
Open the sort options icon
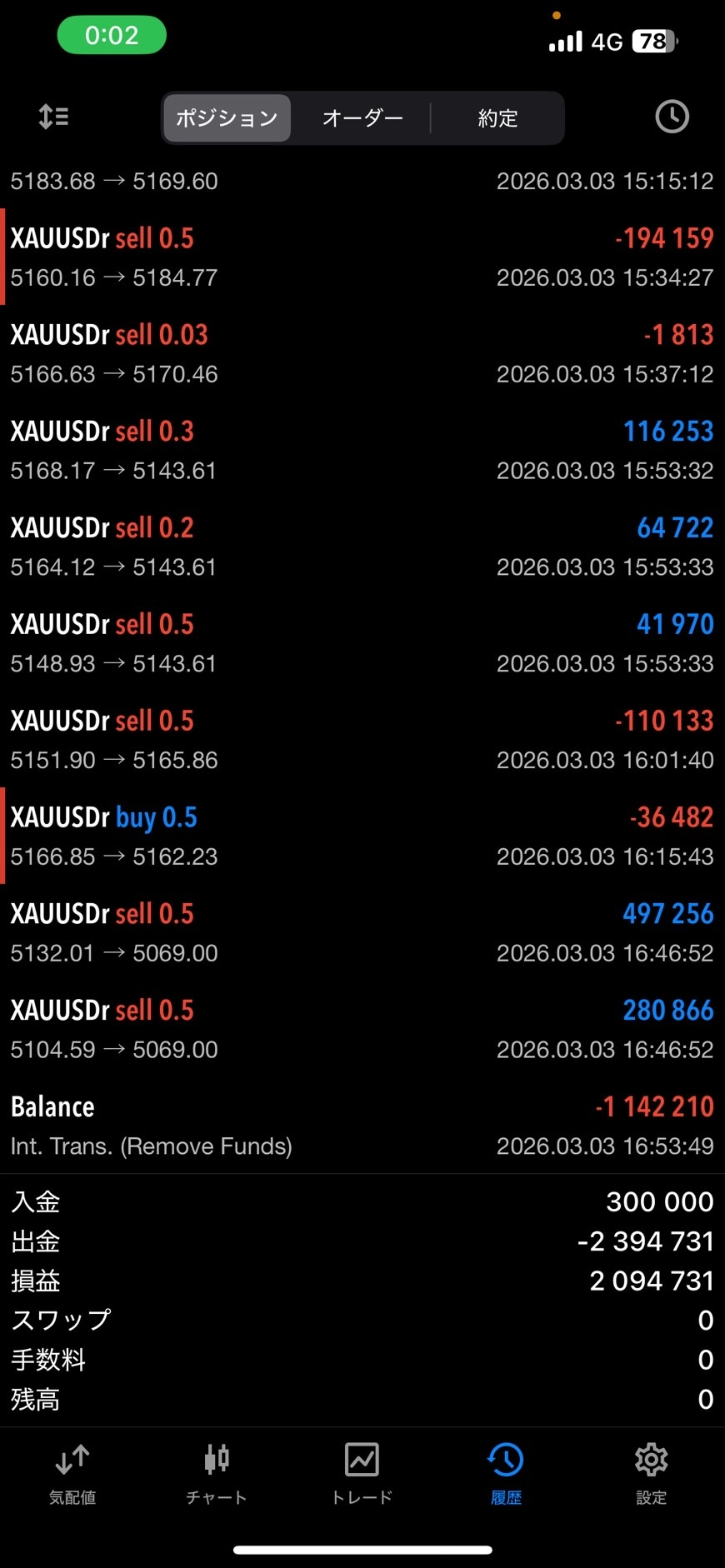coord(54,117)
